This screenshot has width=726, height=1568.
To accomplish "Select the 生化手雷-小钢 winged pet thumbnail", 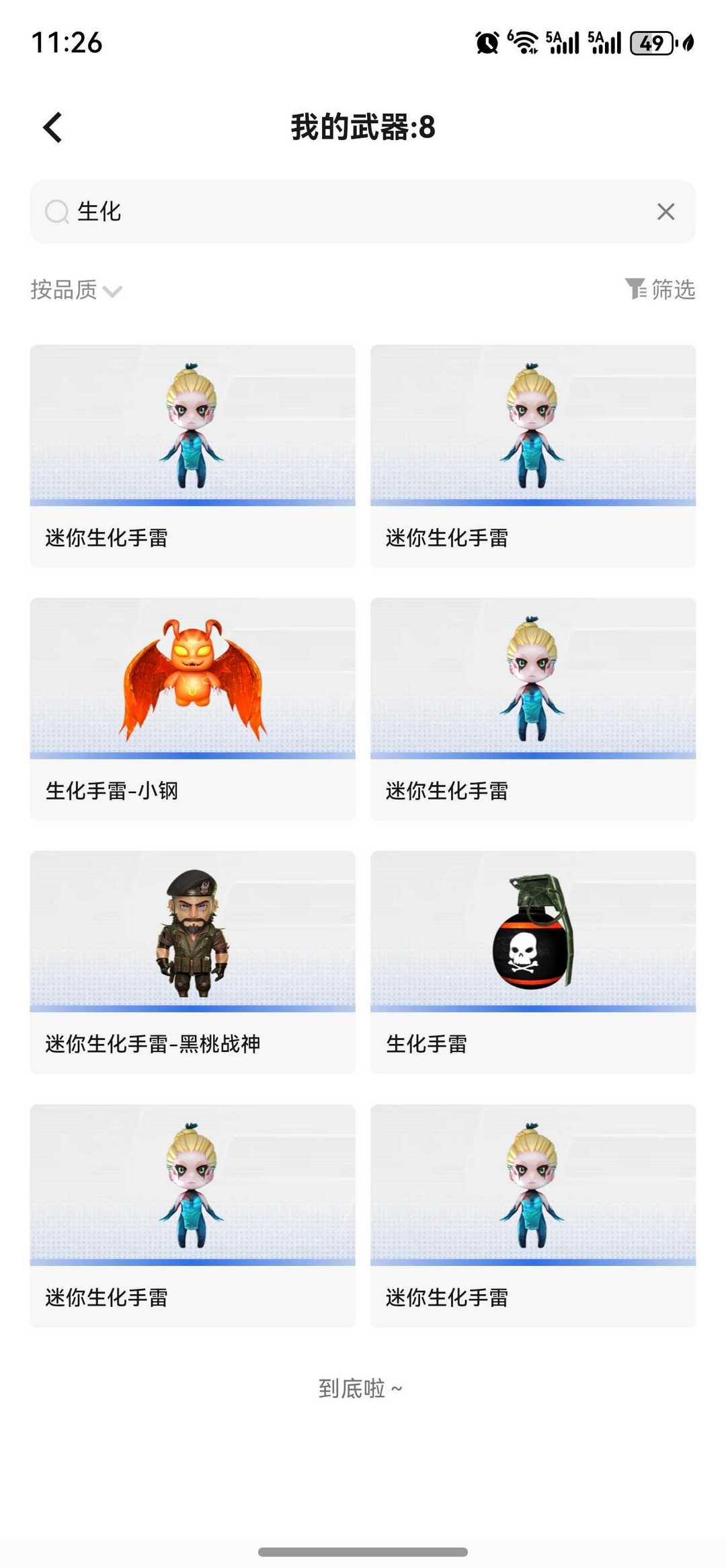I will coord(192,679).
